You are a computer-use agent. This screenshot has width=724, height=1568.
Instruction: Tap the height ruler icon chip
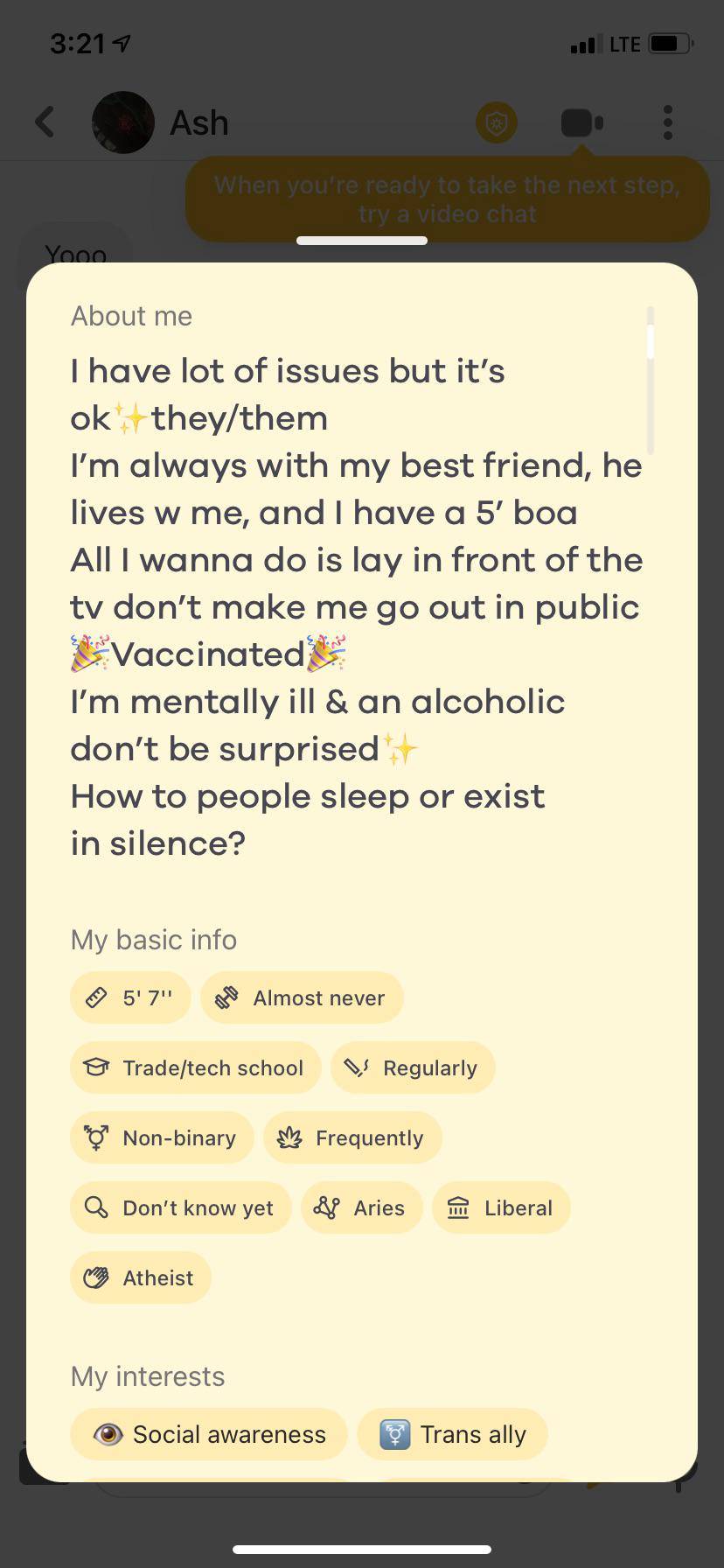(x=96, y=997)
